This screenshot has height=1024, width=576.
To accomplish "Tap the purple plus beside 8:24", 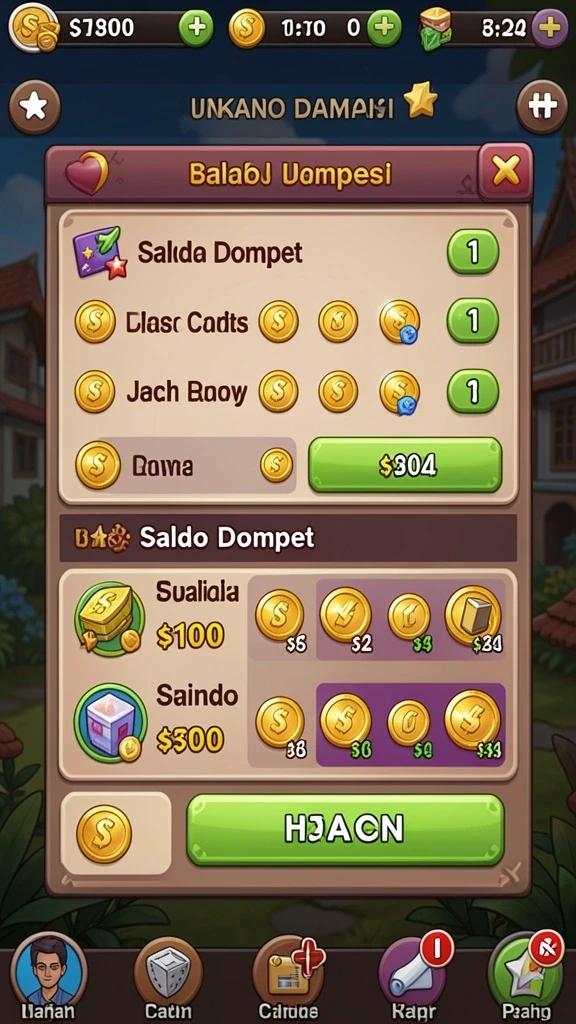I will point(550,27).
